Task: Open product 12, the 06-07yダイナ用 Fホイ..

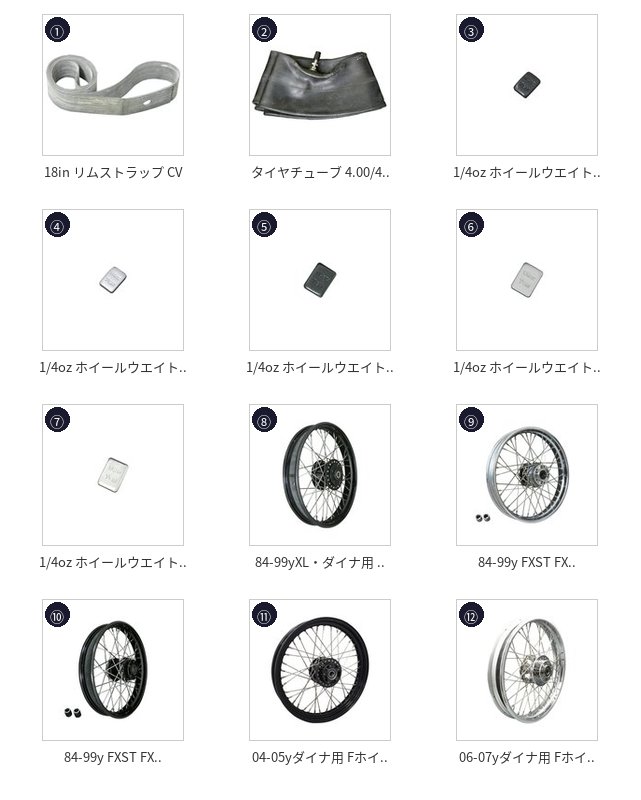Action: pyautogui.click(x=527, y=670)
